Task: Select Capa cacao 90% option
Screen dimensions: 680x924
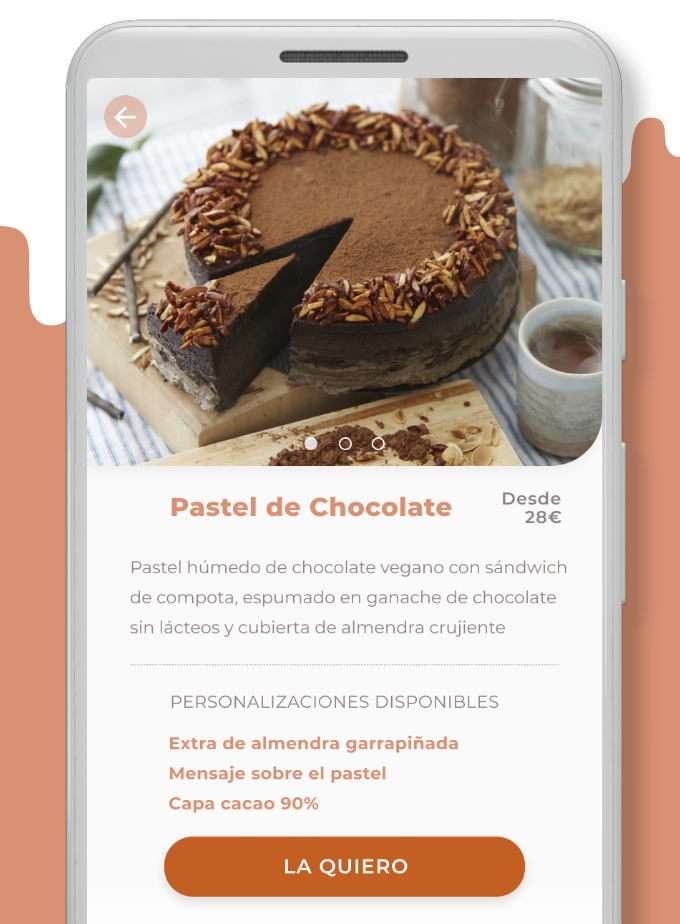Action: coord(243,803)
